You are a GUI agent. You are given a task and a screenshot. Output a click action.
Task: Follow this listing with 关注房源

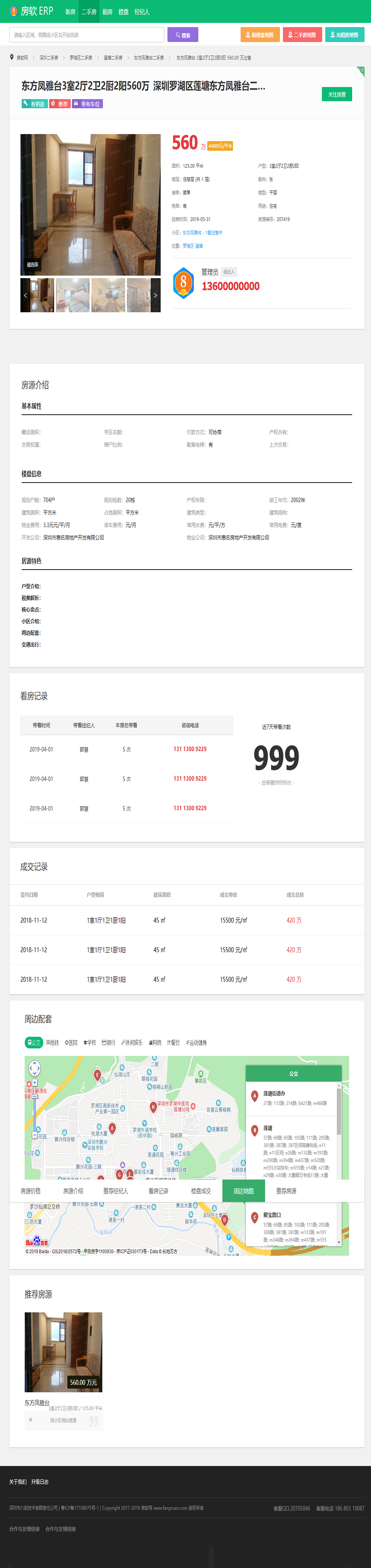pos(336,95)
